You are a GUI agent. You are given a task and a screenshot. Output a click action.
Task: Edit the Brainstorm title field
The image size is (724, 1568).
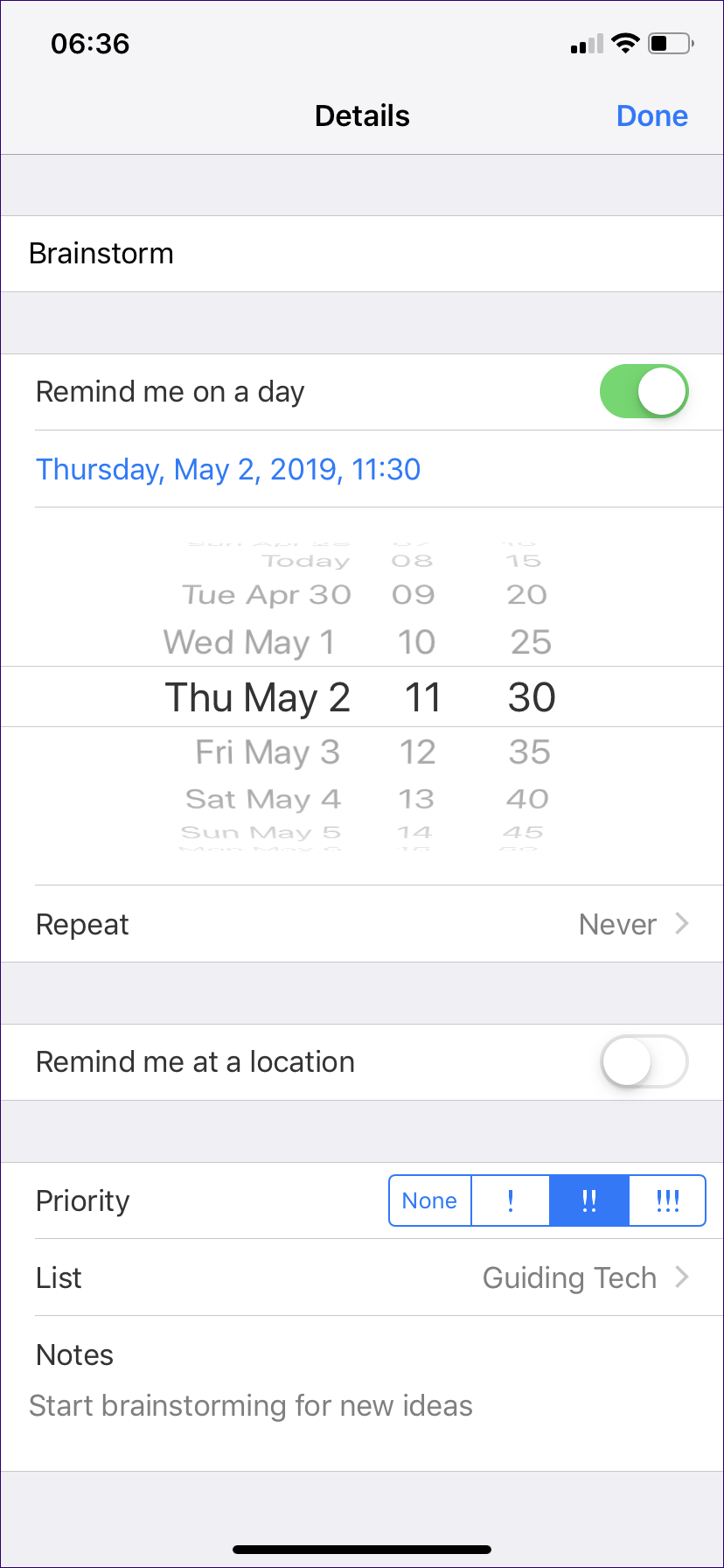pos(362,254)
